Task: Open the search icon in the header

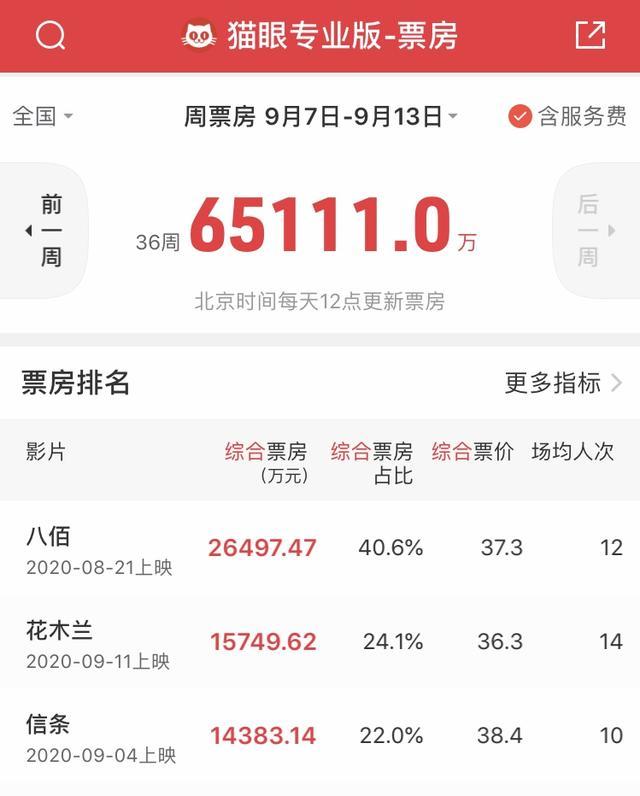Action: click(x=50, y=36)
